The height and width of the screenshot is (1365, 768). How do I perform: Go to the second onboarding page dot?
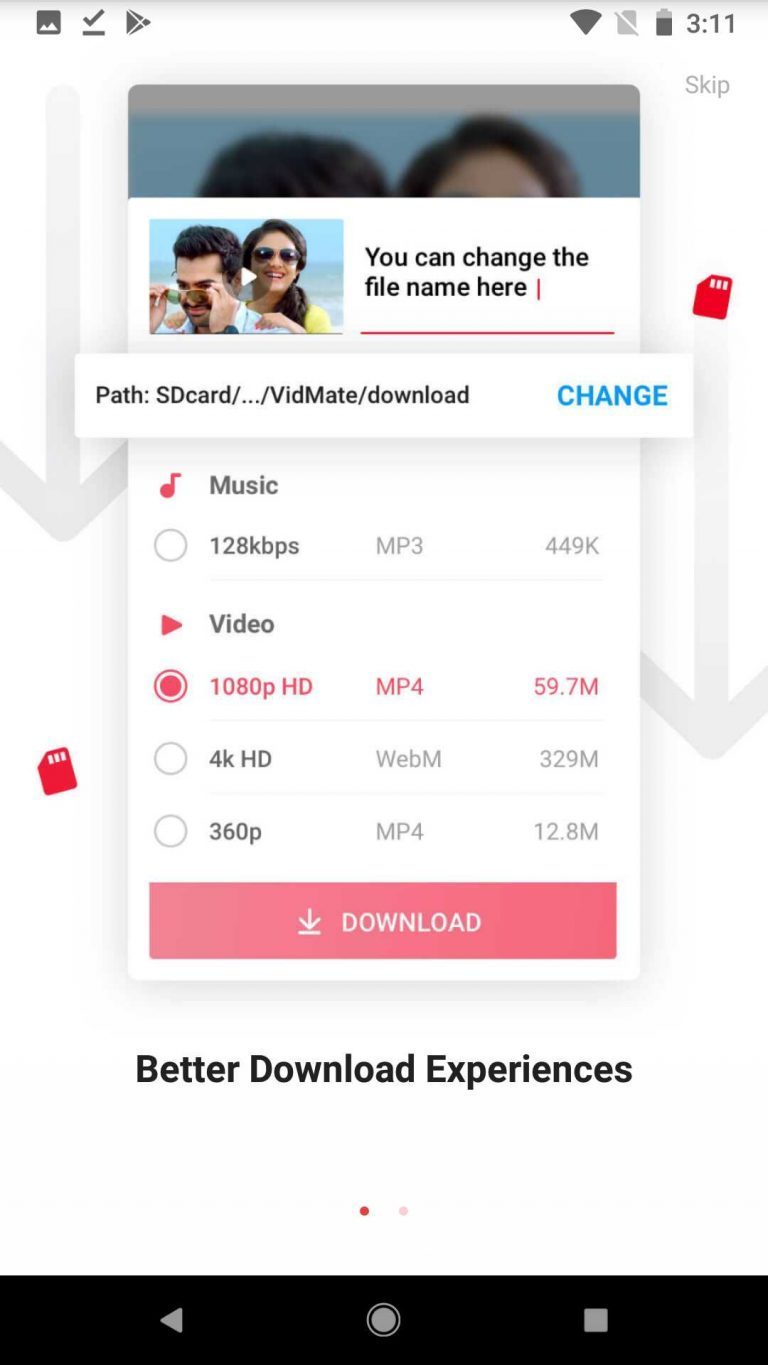403,1211
